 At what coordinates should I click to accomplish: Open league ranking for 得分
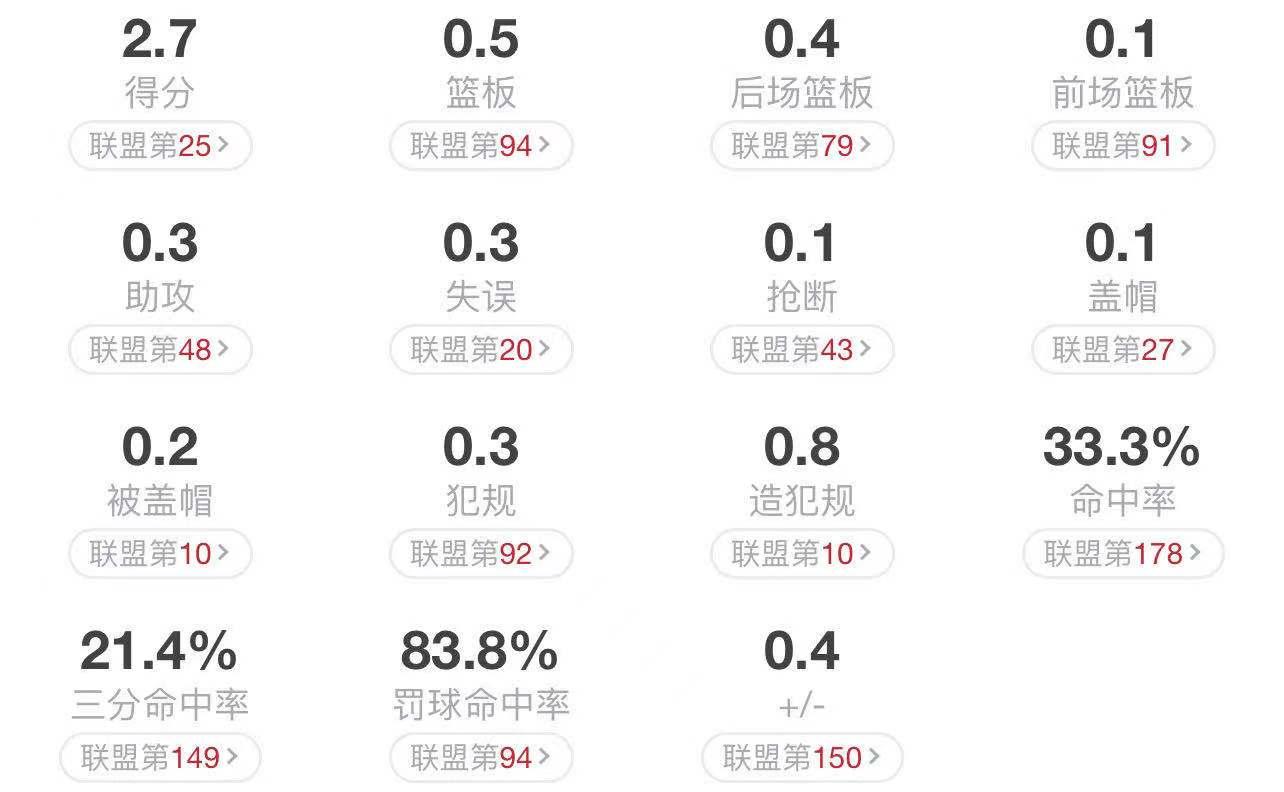(x=160, y=146)
